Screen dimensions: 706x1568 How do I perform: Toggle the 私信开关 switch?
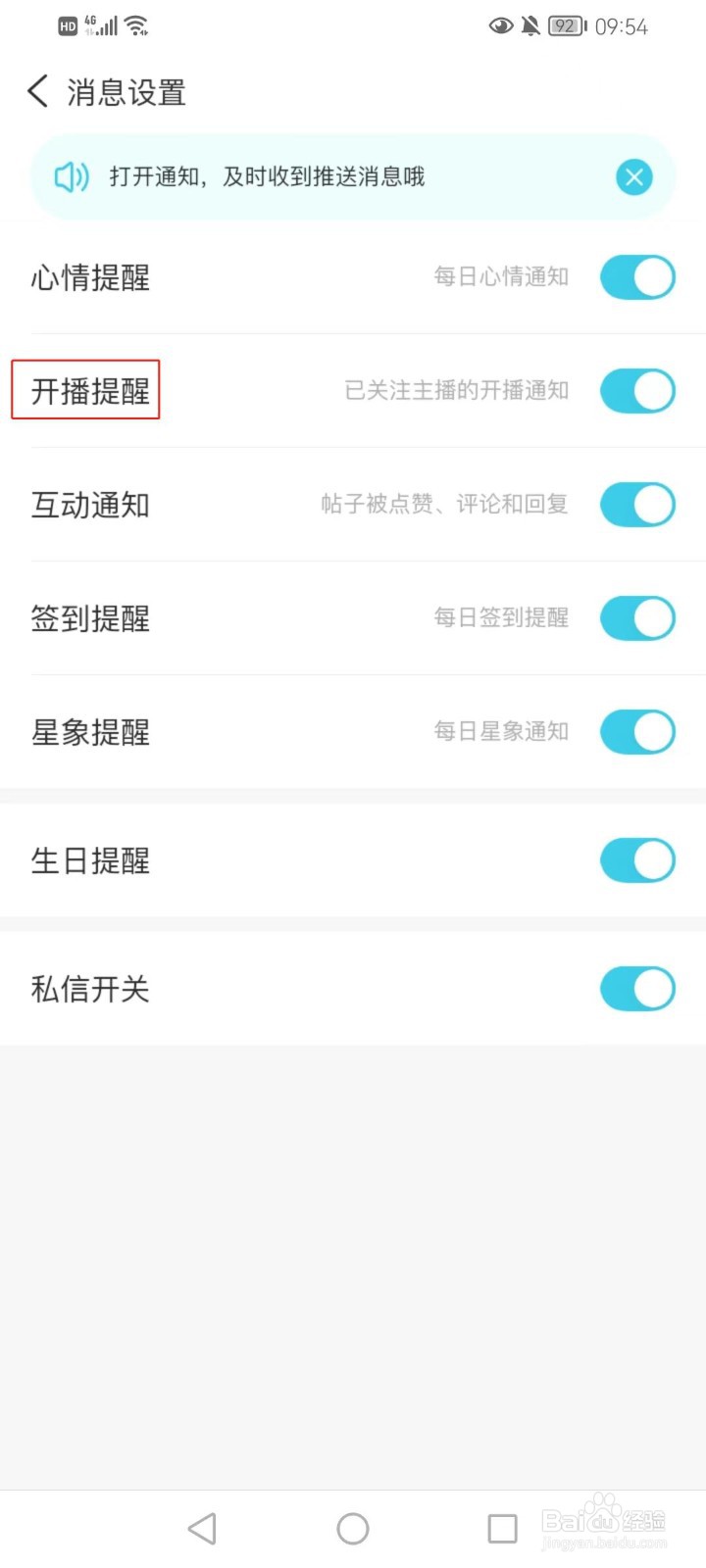point(637,989)
